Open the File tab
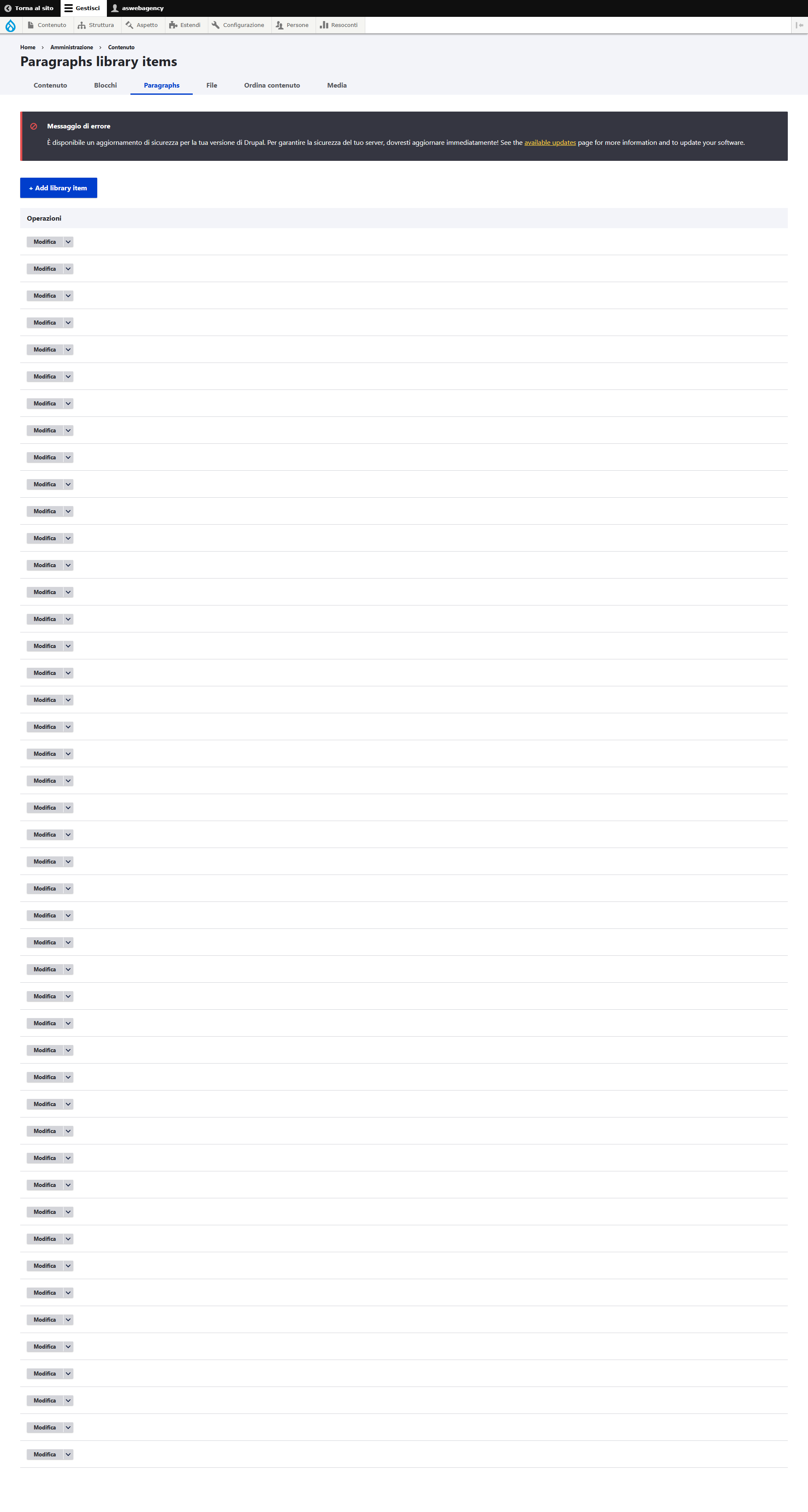This screenshot has height=1512, width=808. pyautogui.click(x=211, y=85)
